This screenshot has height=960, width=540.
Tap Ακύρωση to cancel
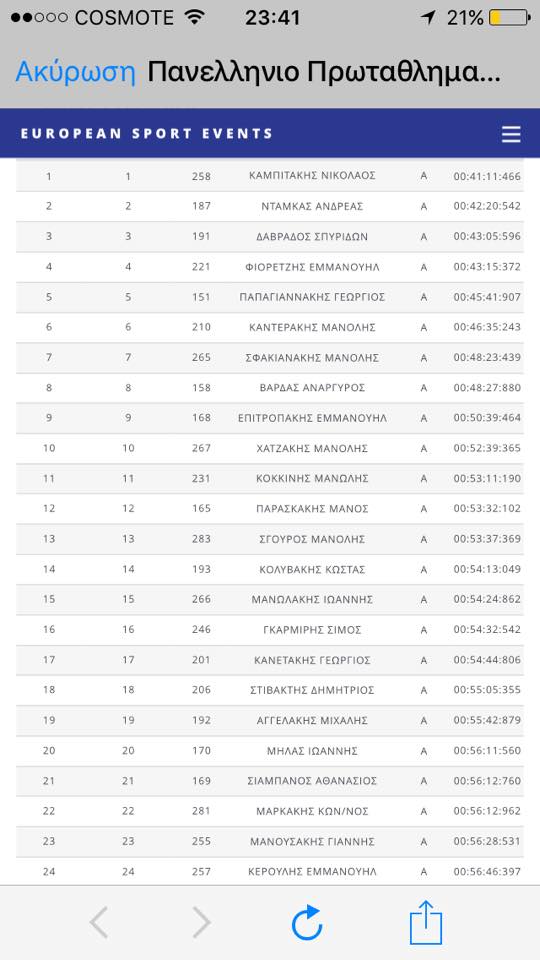(x=75, y=72)
